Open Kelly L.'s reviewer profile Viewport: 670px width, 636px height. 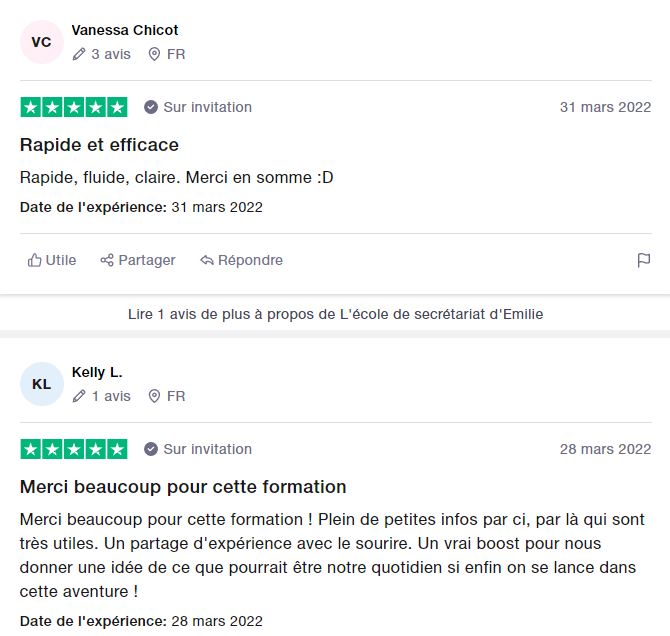pyautogui.click(x=97, y=372)
